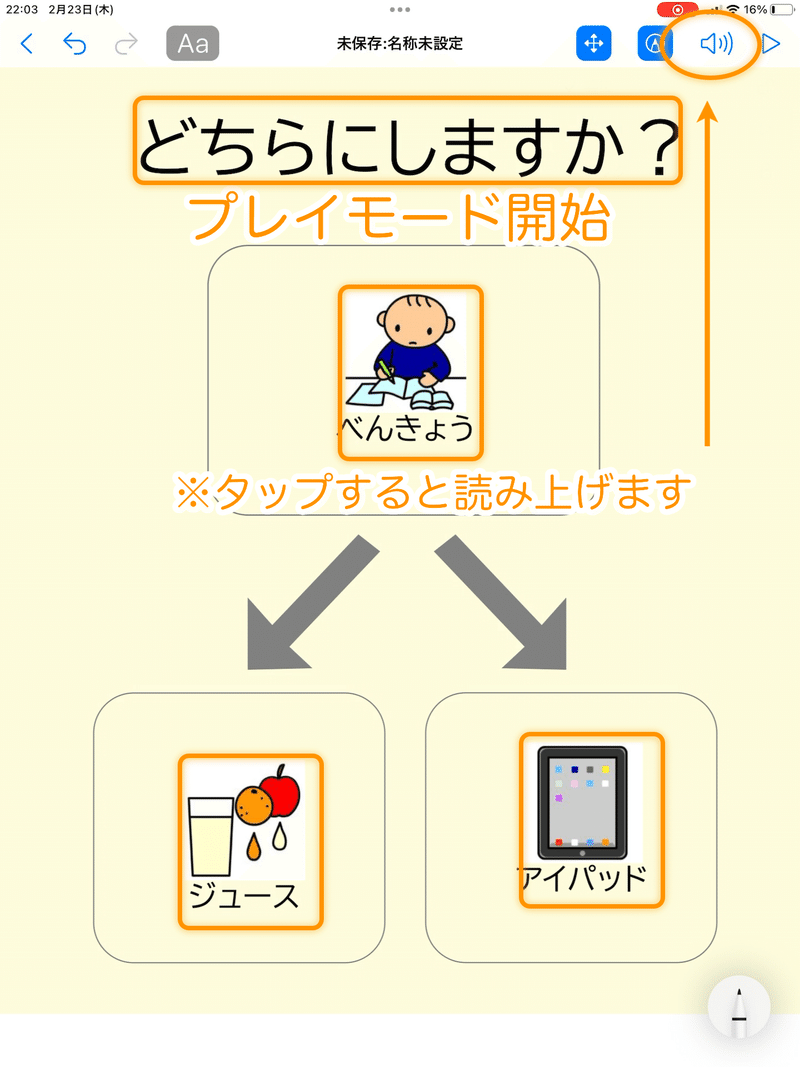The image size is (800, 1067).
Task: Open the pencil tool floating button
Action: point(739,1006)
